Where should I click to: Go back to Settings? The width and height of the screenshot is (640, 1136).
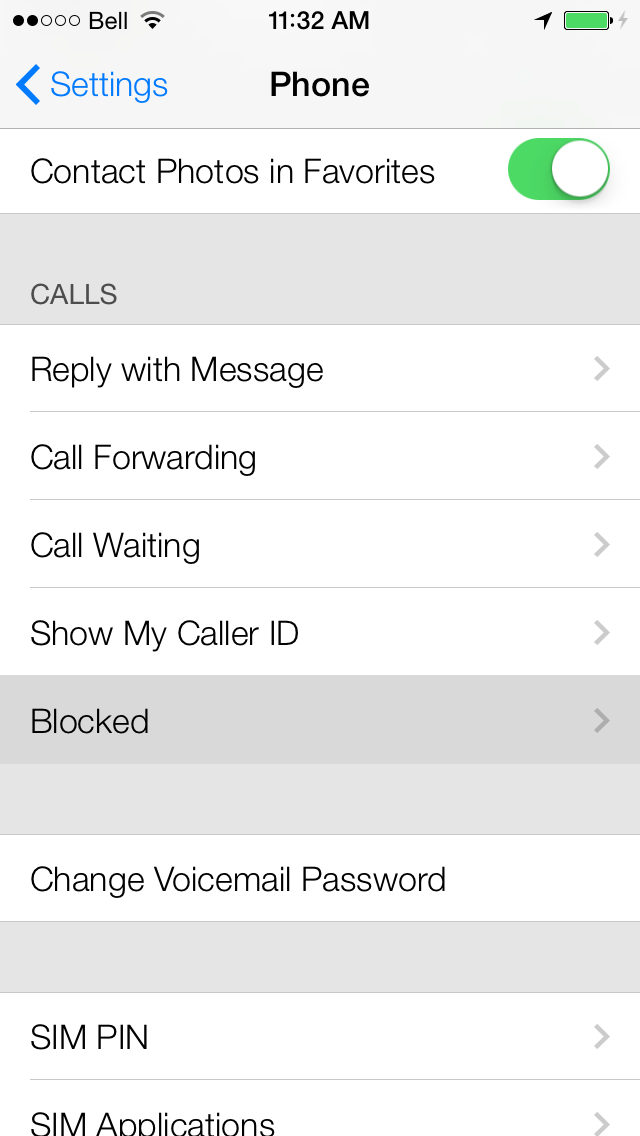(92, 86)
